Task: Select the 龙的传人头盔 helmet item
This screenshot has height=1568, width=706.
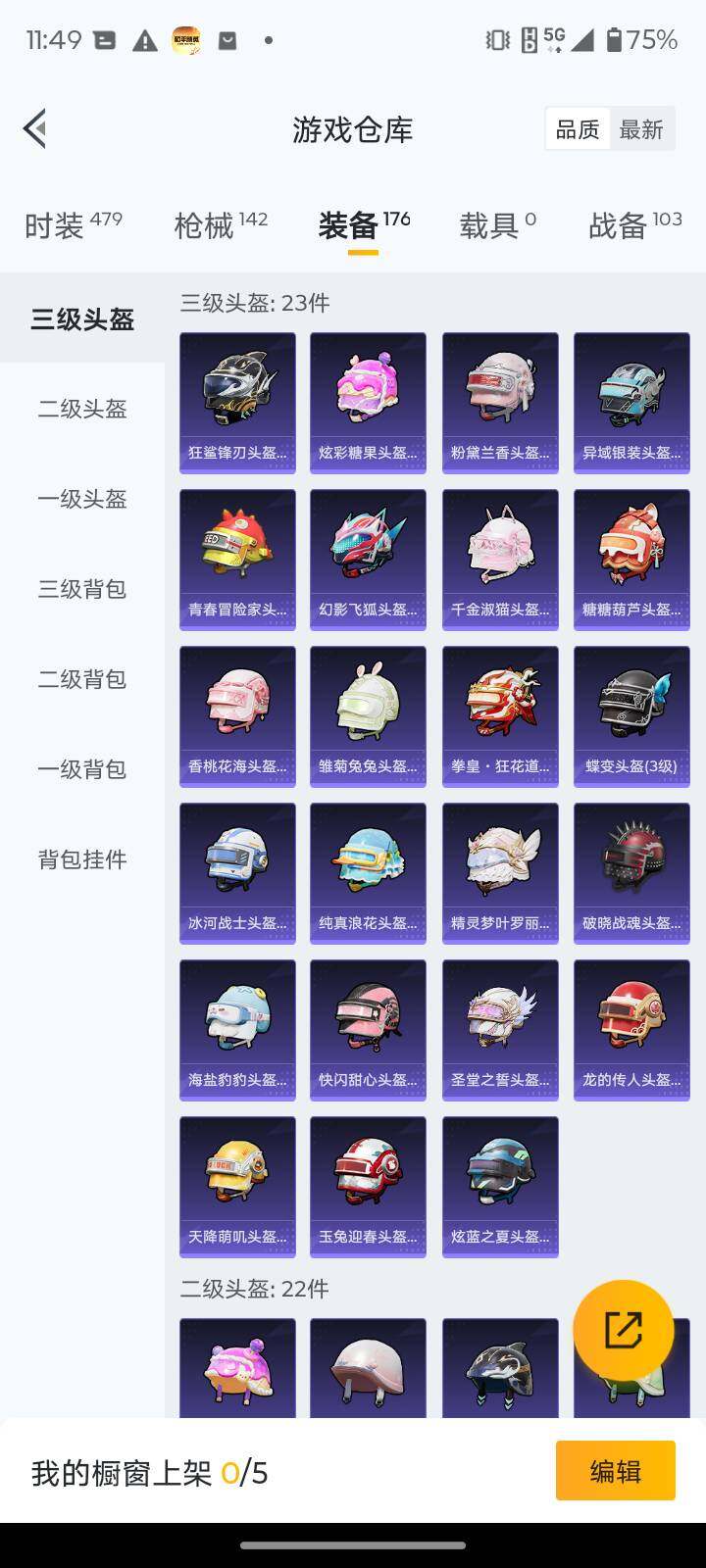Action: 631,1028
